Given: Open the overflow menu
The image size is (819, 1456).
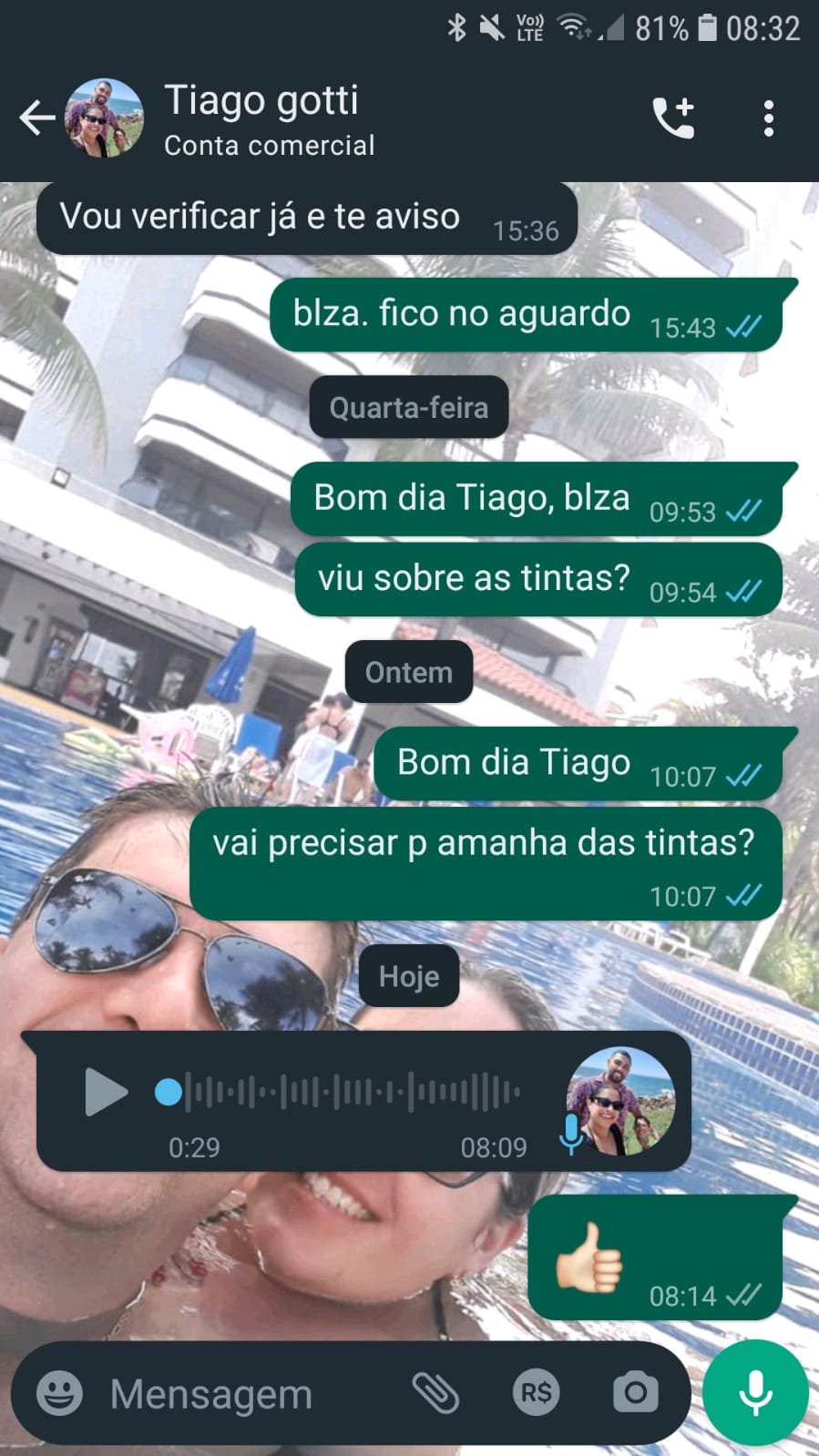Looking at the screenshot, I should pos(768,118).
